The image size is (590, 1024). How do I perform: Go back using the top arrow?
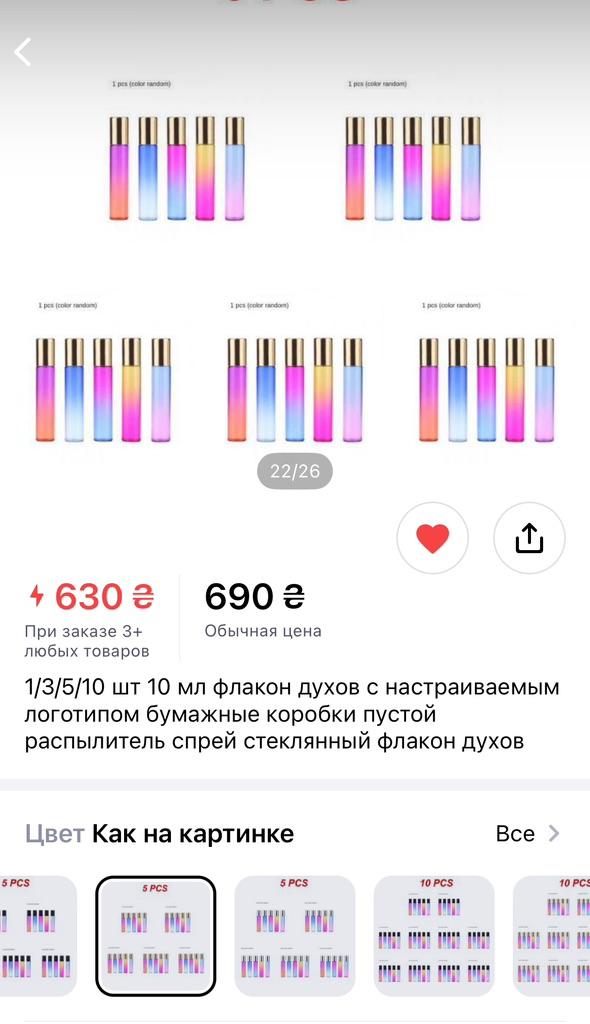coord(24,52)
